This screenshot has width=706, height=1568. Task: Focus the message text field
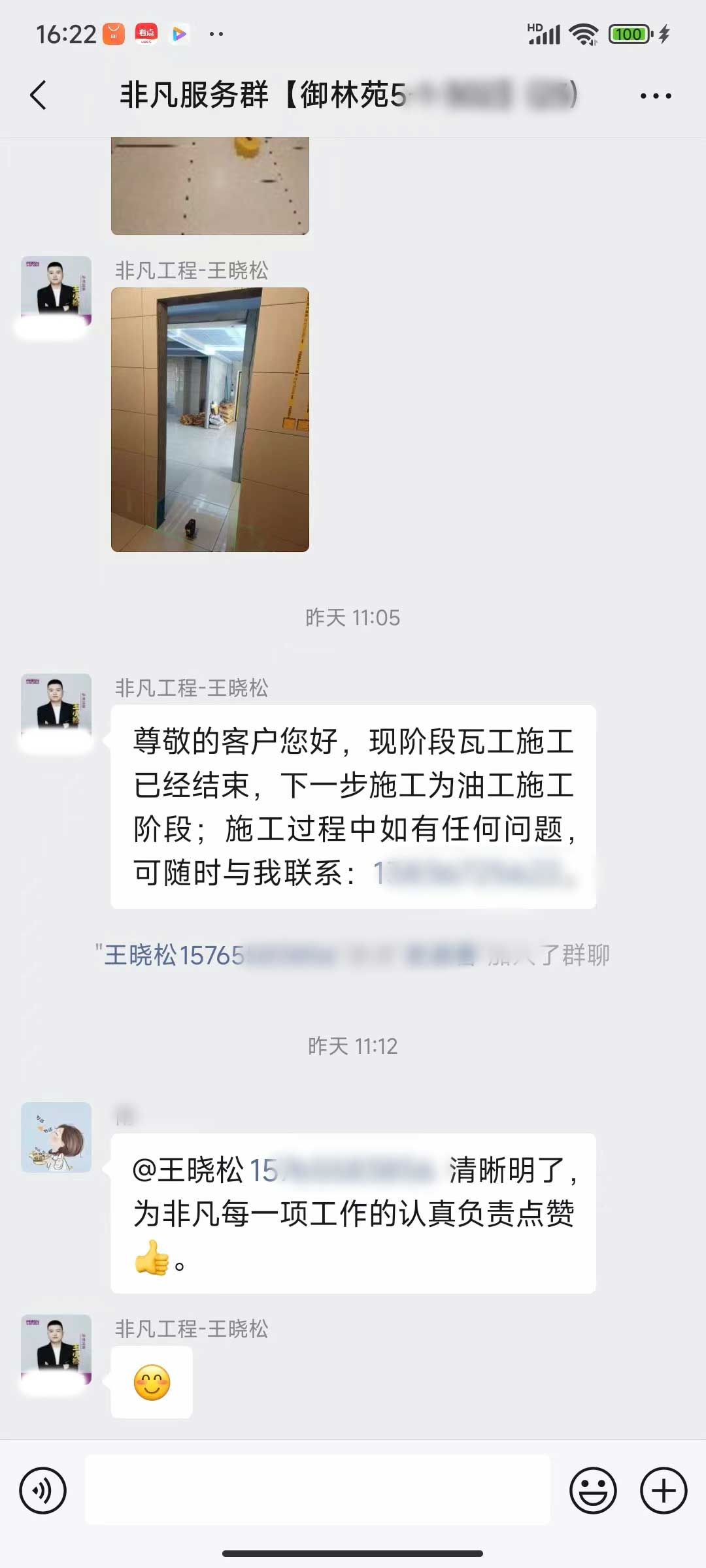click(x=318, y=1491)
